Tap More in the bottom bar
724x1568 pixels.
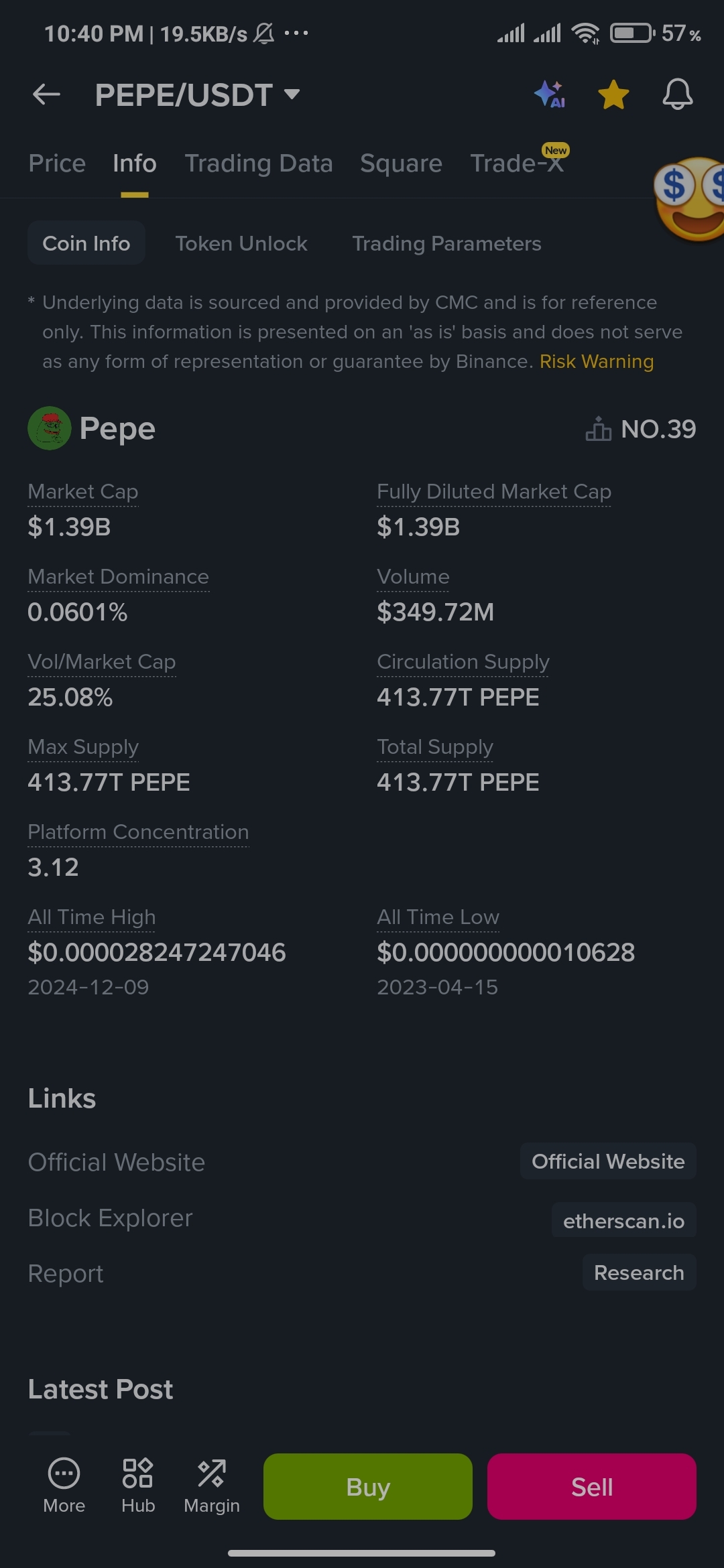coord(64,1485)
